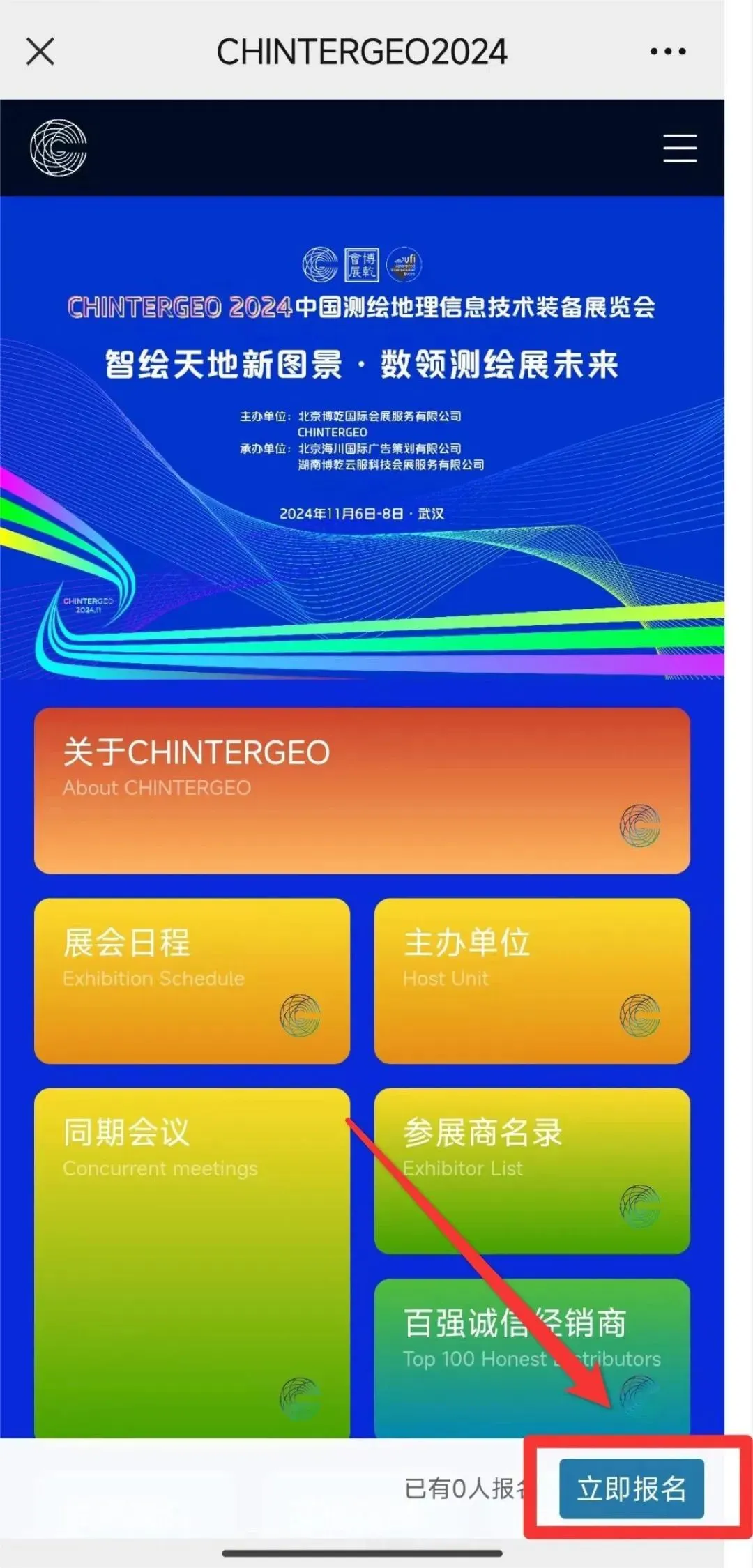Open the 关于CHINTERGEO card
Viewport: 753px width, 1568px height.
pyautogui.click(x=362, y=790)
